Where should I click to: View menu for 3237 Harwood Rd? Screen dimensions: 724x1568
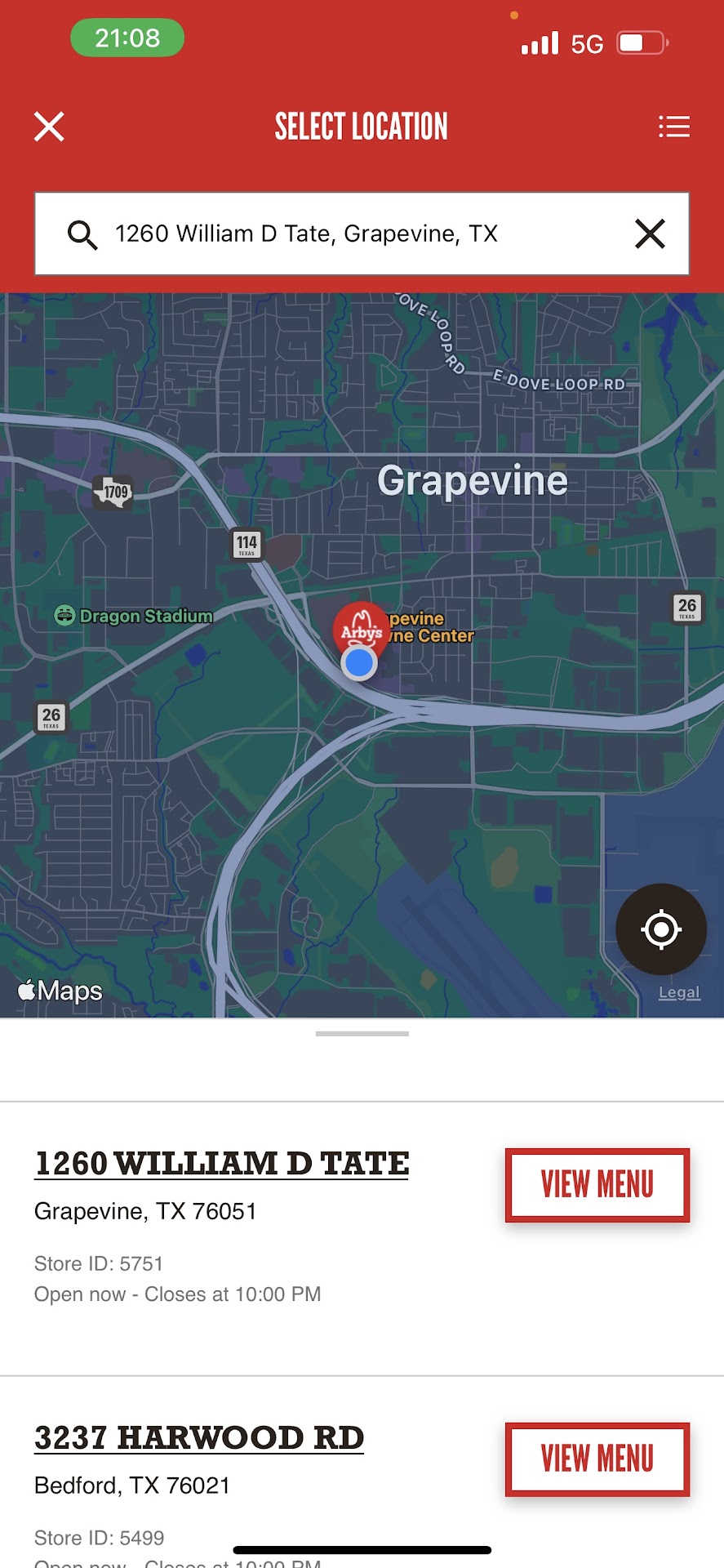tap(597, 1459)
